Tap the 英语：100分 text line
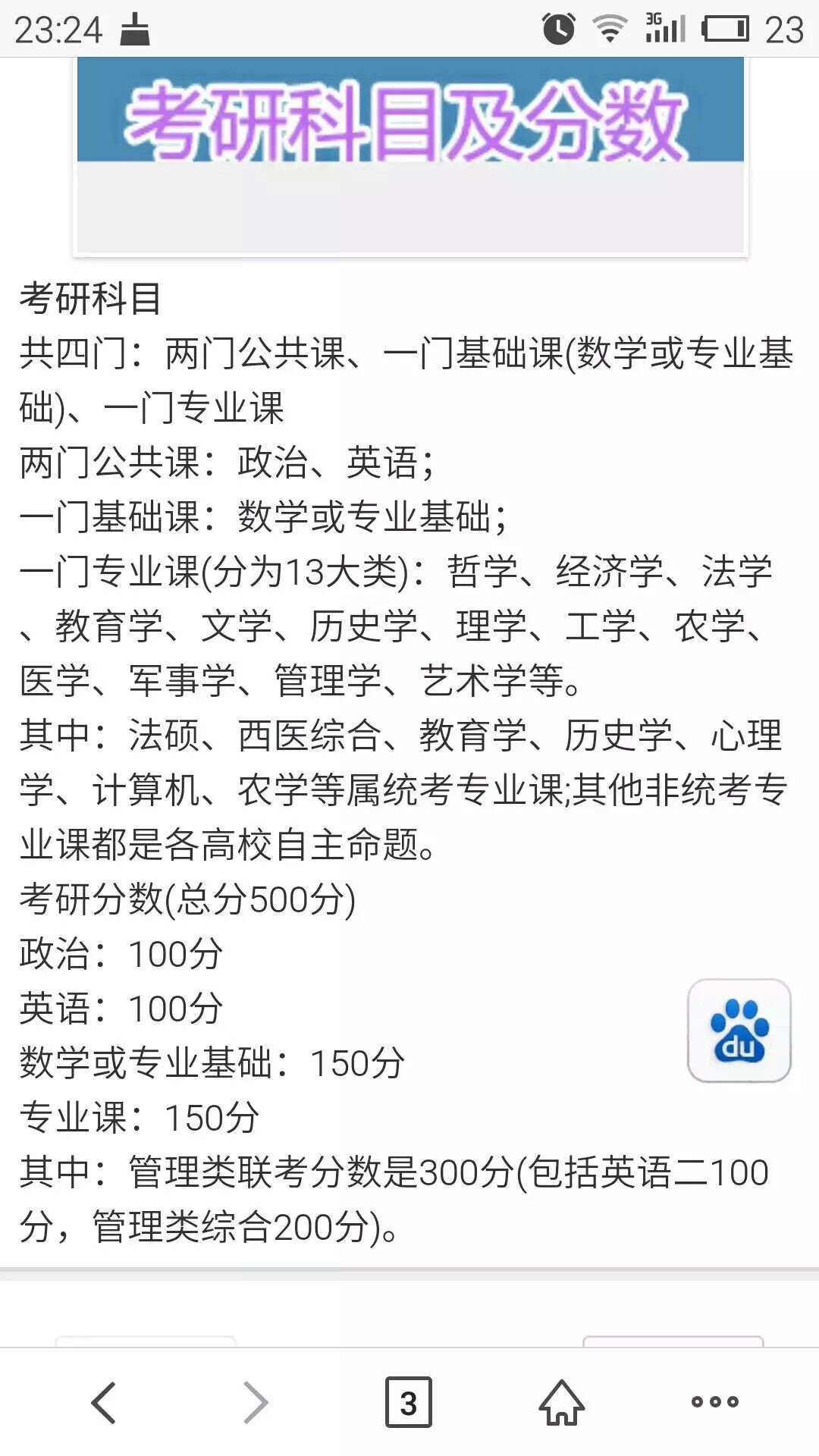 pos(121,1009)
